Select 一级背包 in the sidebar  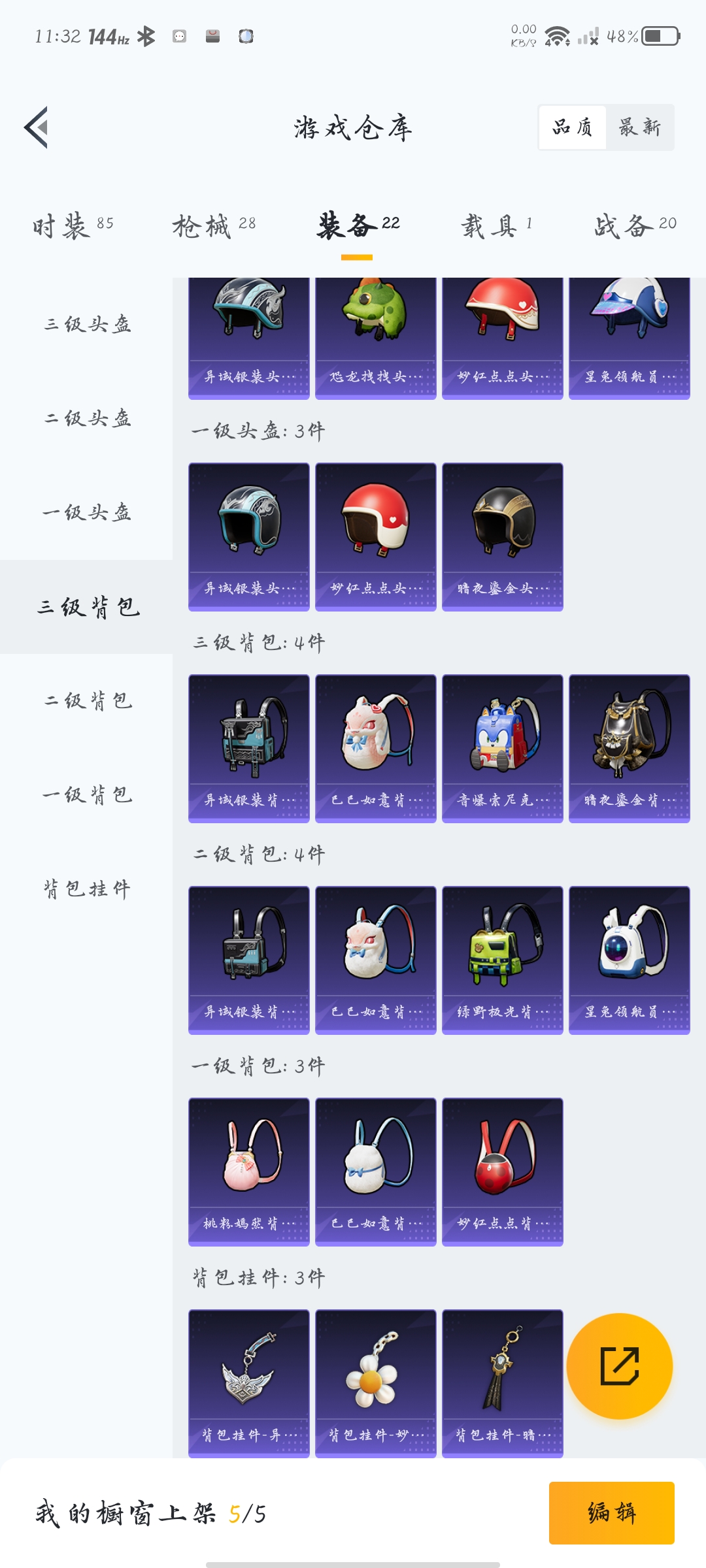coord(87,795)
